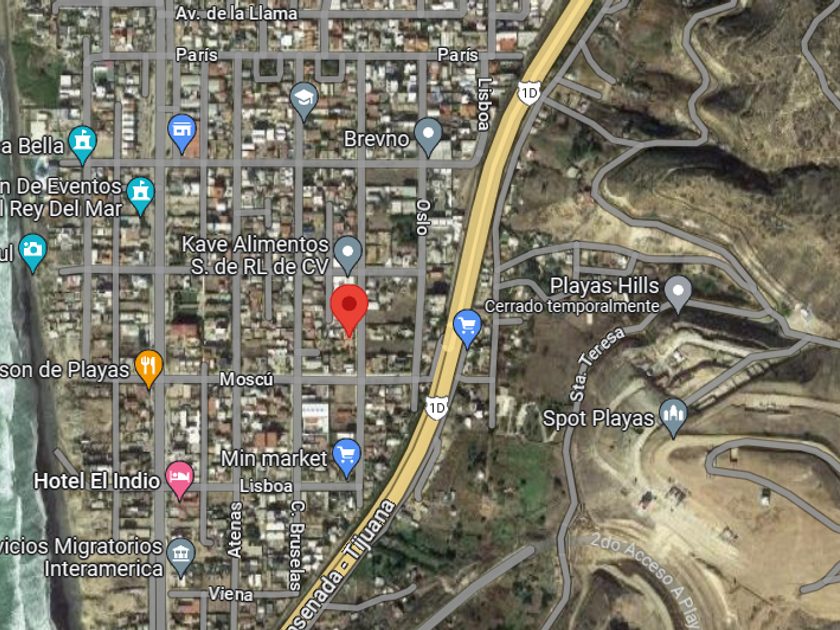Tap the unlabeled shopping cart pin beside highway 1D

467,329
